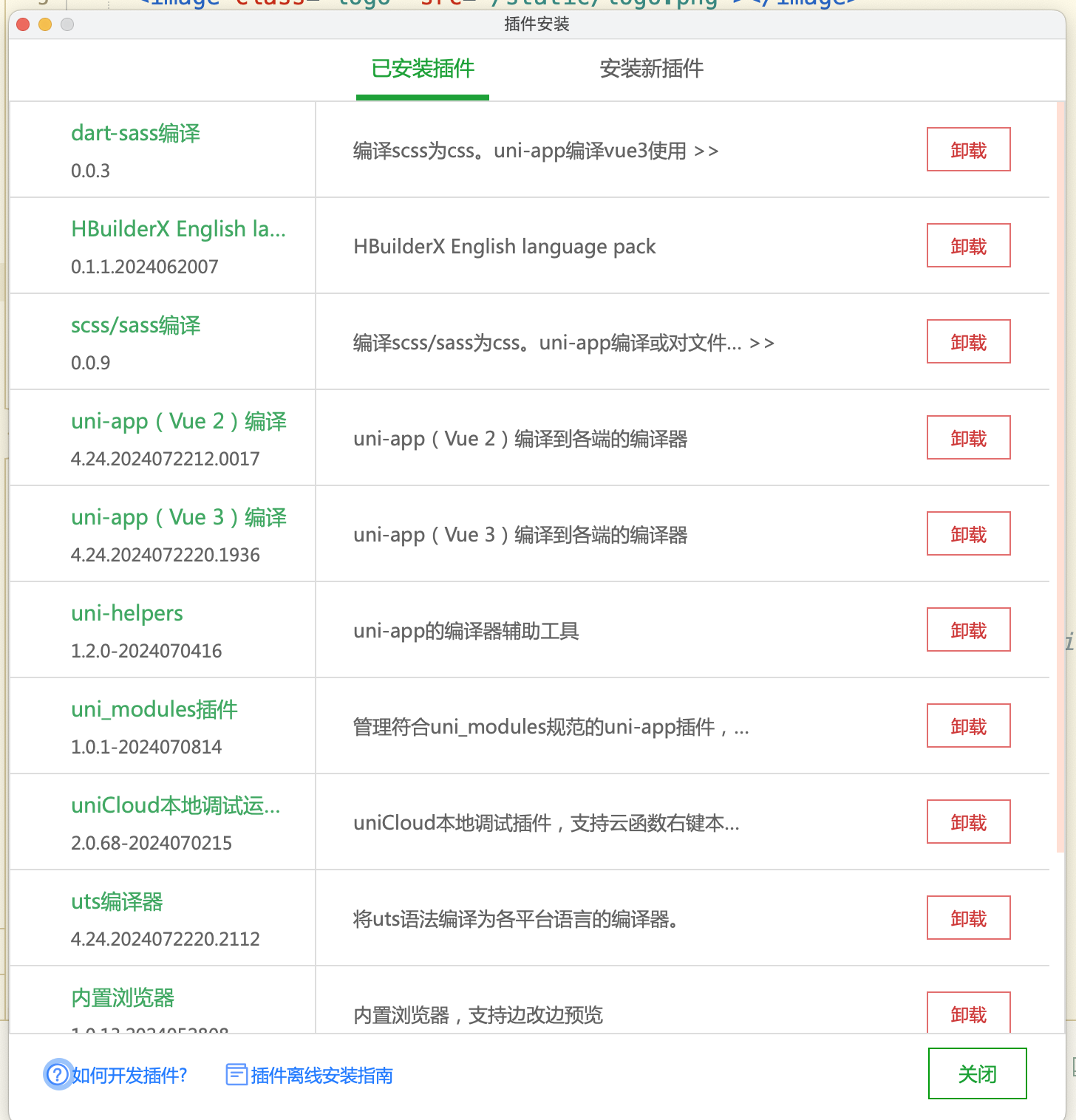Uninstall the uni-app (Vue 2) 编译 plugin
The width and height of the screenshot is (1076, 1120).
tap(968, 438)
